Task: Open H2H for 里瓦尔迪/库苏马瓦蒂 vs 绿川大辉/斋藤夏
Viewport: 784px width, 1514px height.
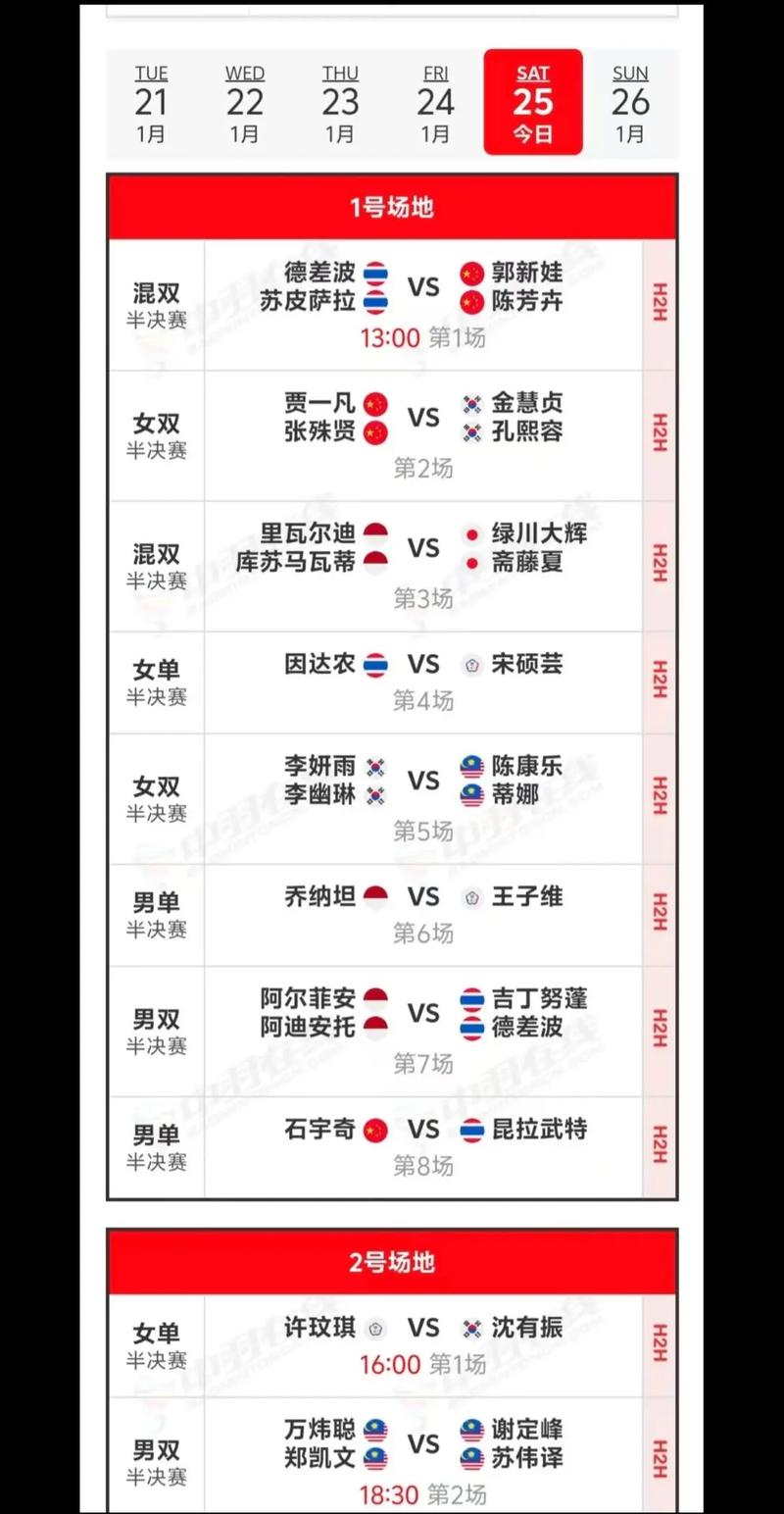Action: click(660, 566)
